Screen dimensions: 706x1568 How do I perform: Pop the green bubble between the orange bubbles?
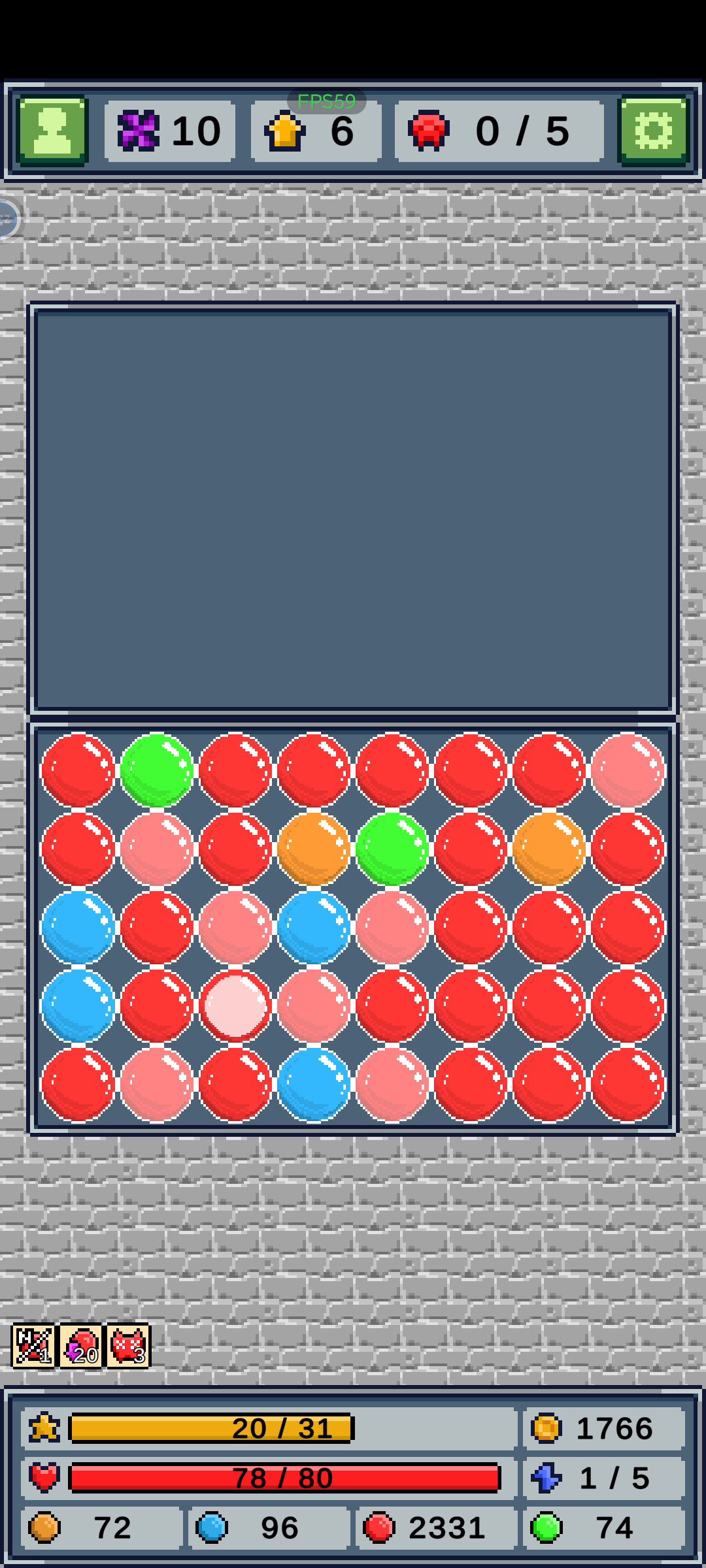click(392, 849)
